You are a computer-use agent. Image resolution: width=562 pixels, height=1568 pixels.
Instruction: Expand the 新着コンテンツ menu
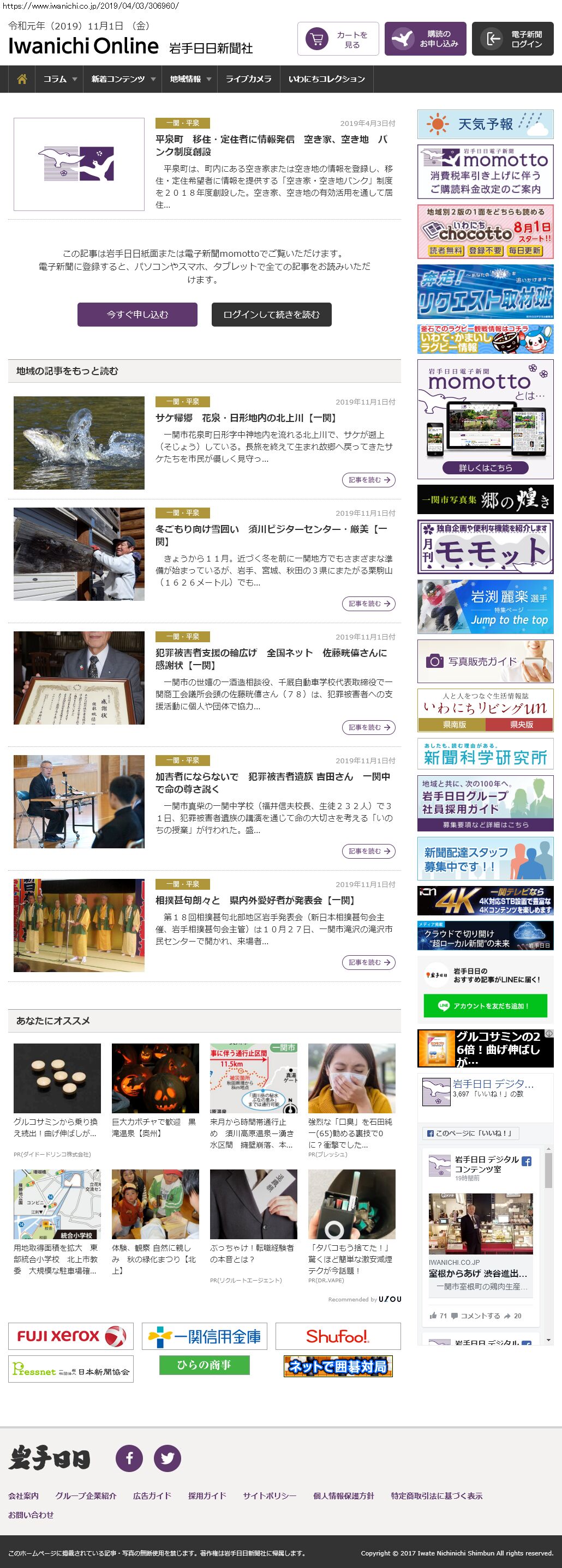(x=122, y=79)
